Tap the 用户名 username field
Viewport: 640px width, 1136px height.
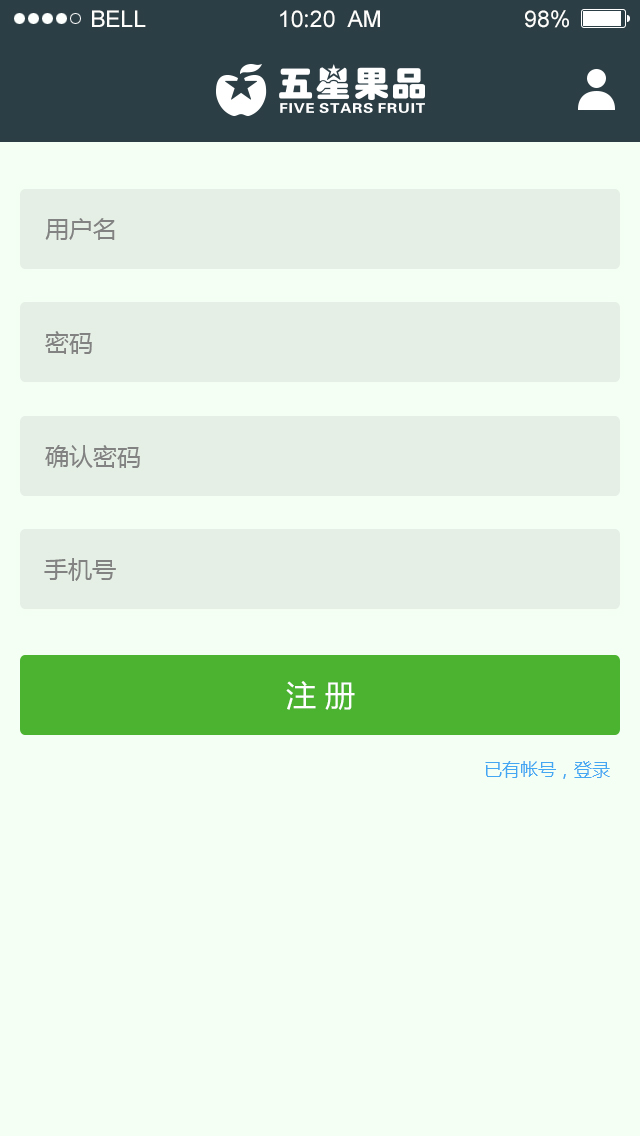point(320,229)
